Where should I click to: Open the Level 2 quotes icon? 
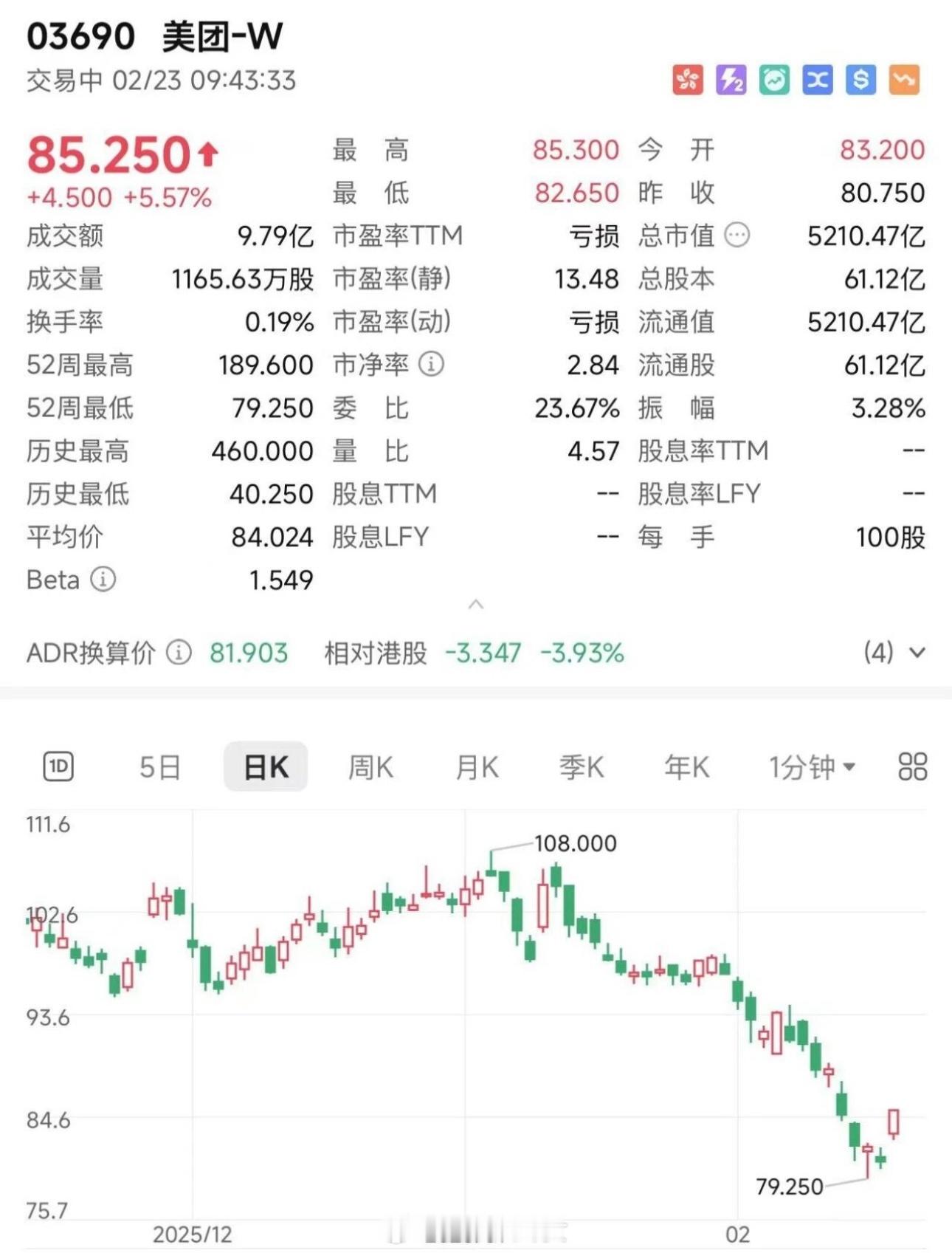pos(729,77)
